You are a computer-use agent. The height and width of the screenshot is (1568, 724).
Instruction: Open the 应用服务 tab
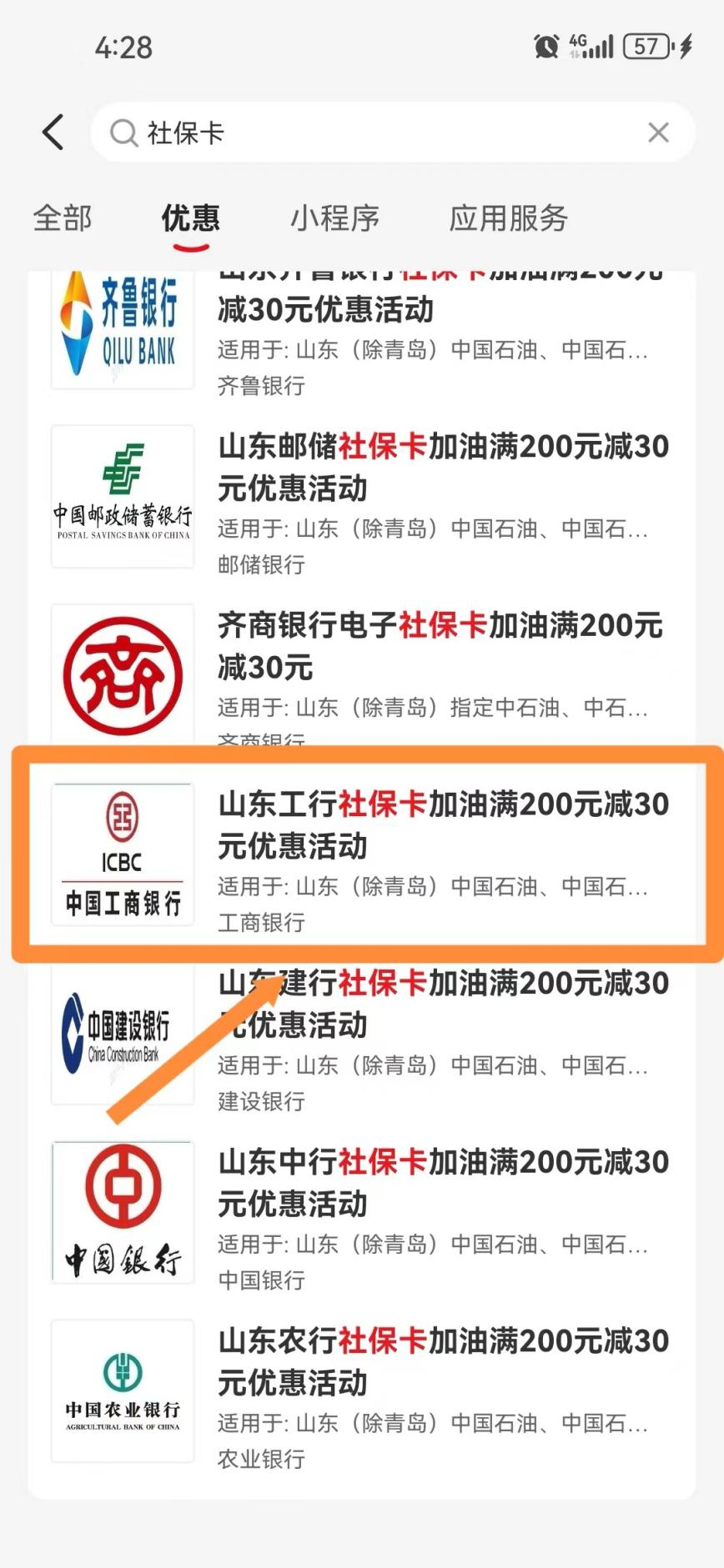(x=509, y=218)
